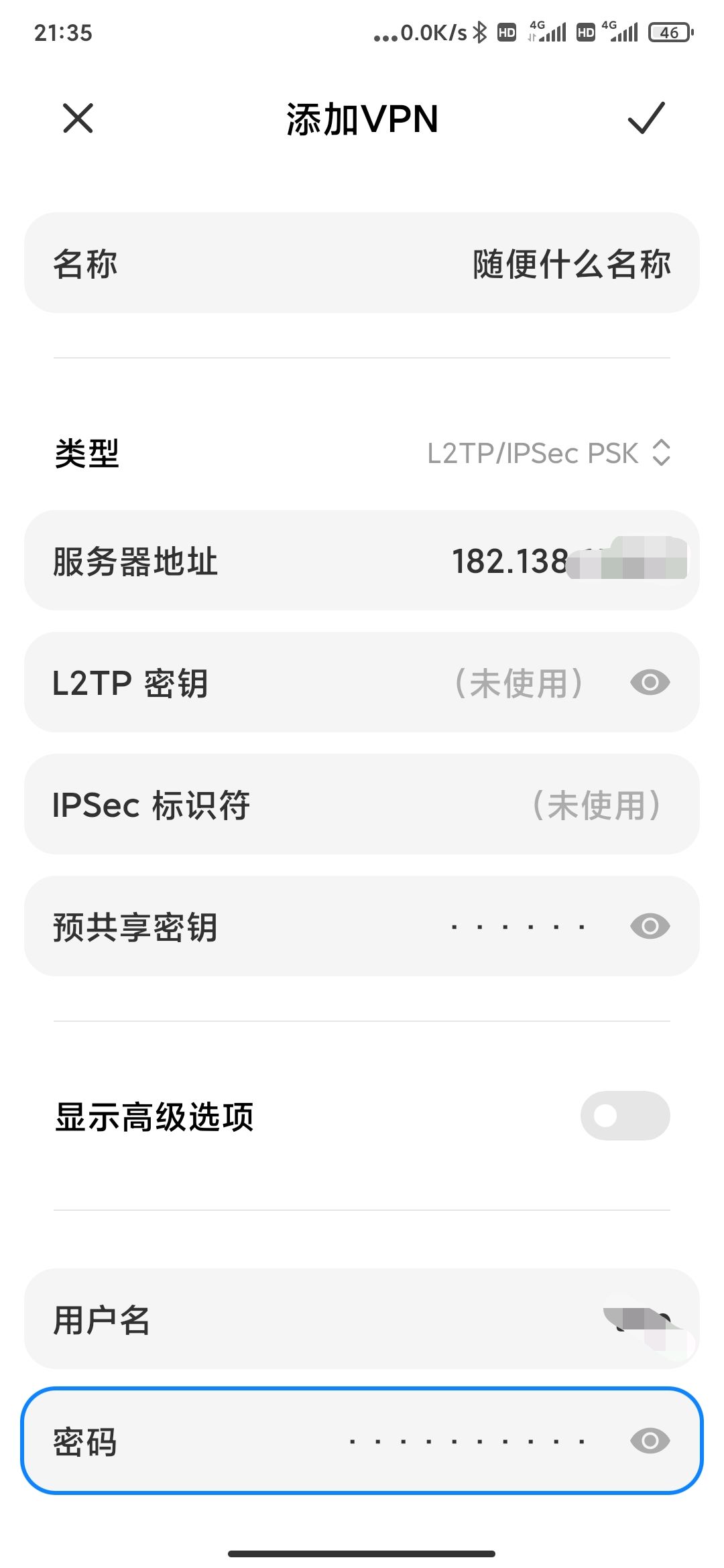Image resolution: width=724 pixels, height=1568 pixels.
Task: Select the 添加VPN title
Action: point(361,118)
